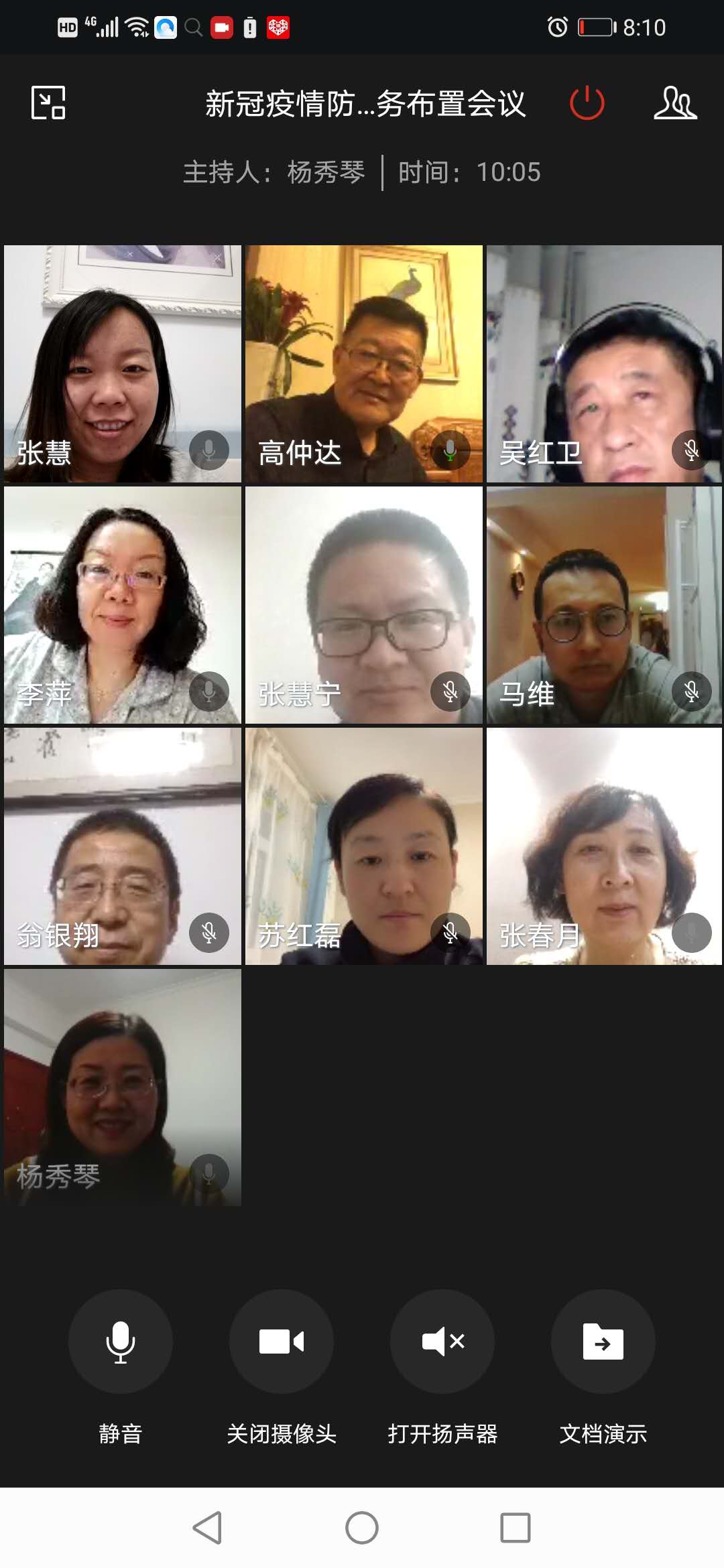Return to the home screen
Viewport: 724px width, 1568px height.
tap(362, 1528)
